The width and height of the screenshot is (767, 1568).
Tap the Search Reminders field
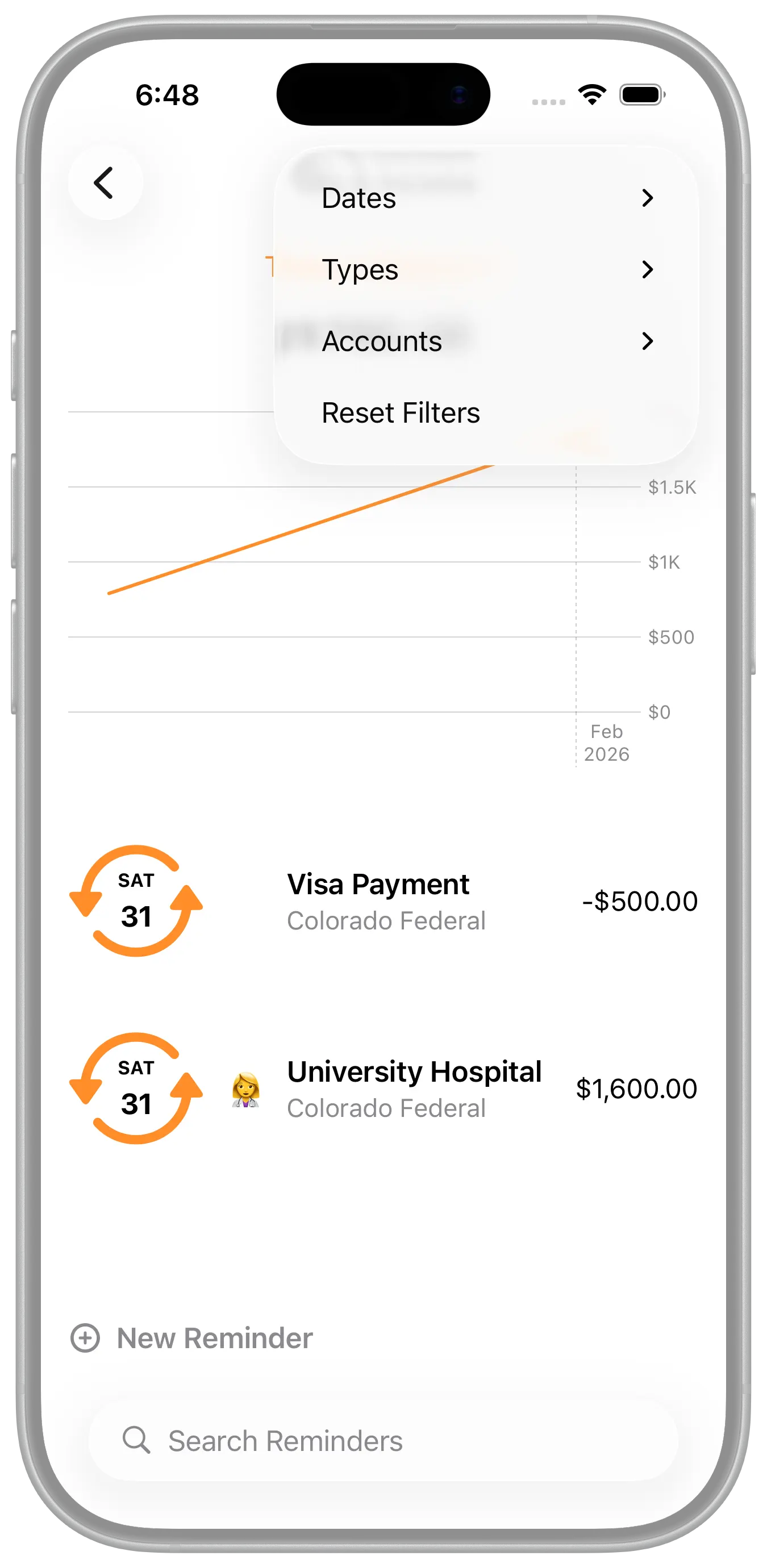[383, 1441]
